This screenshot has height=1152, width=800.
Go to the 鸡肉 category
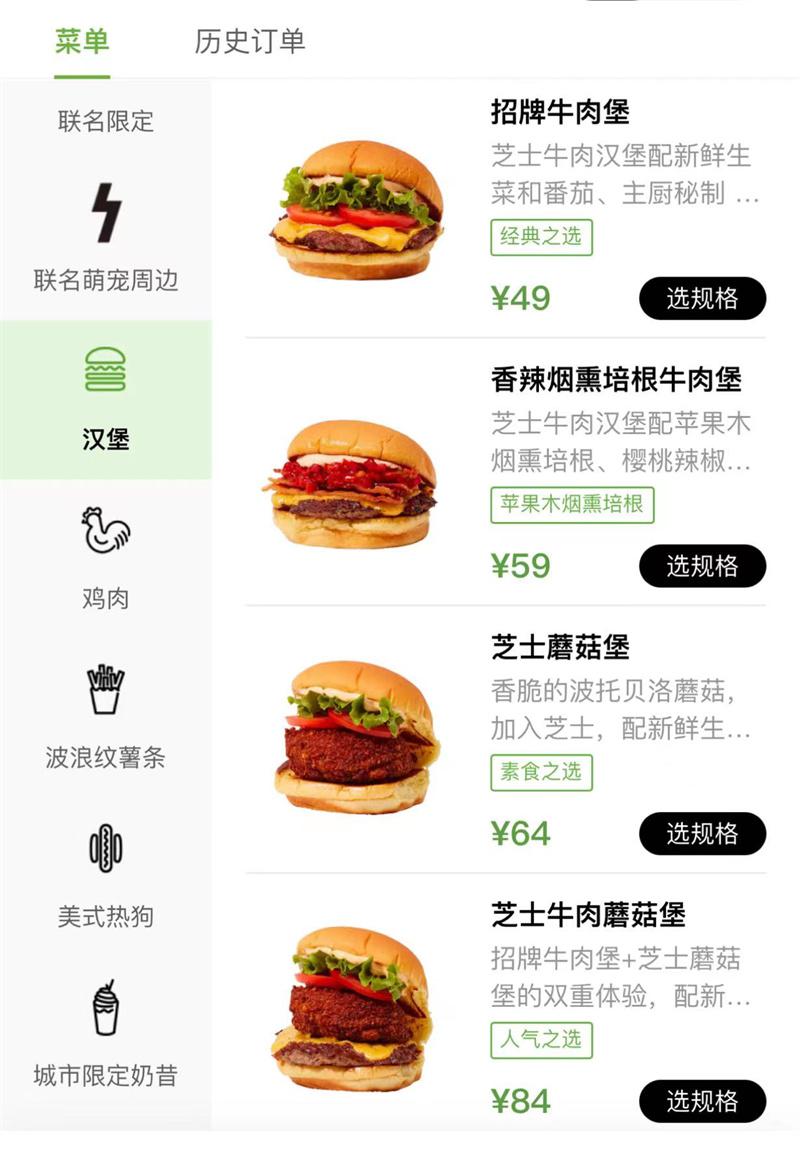106,558
